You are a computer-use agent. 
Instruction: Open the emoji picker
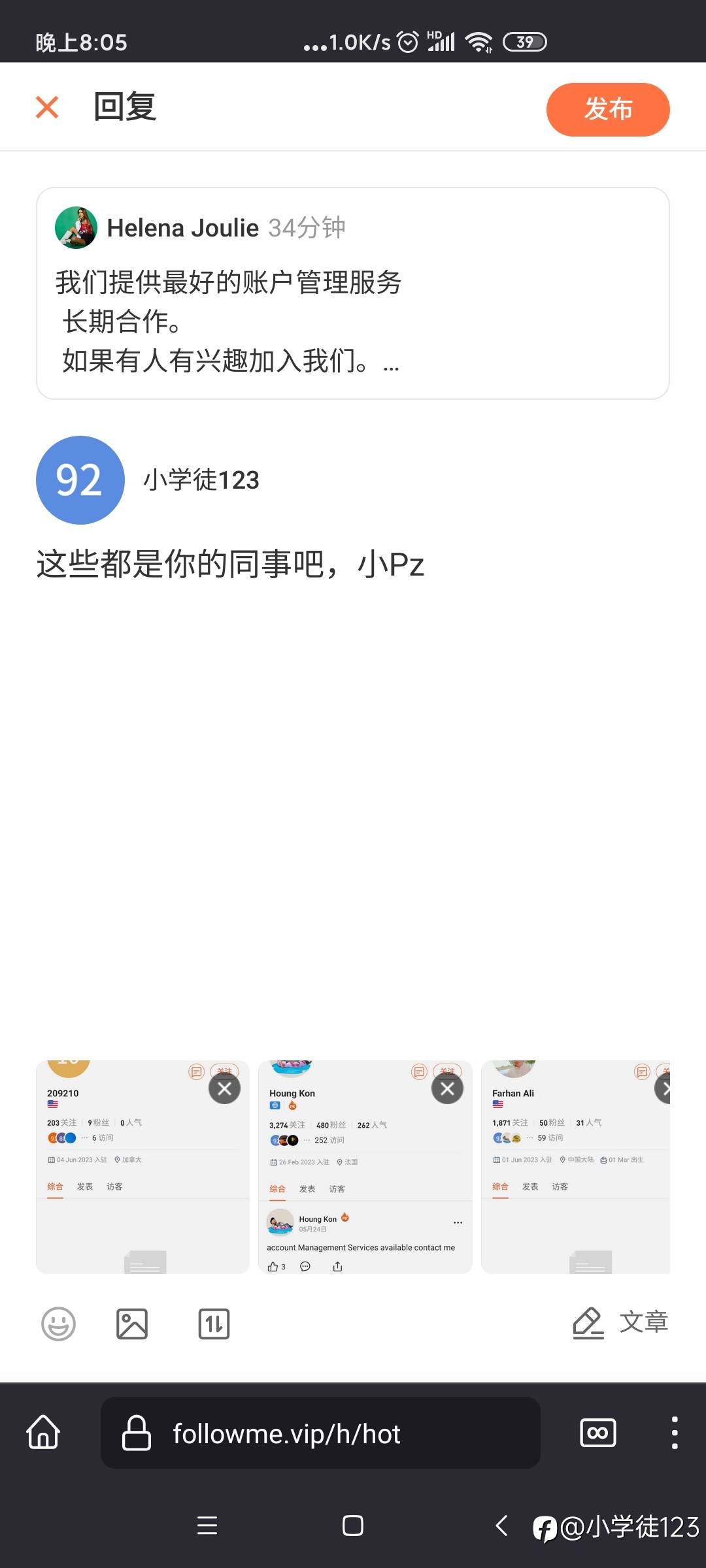click(58, 1324)
